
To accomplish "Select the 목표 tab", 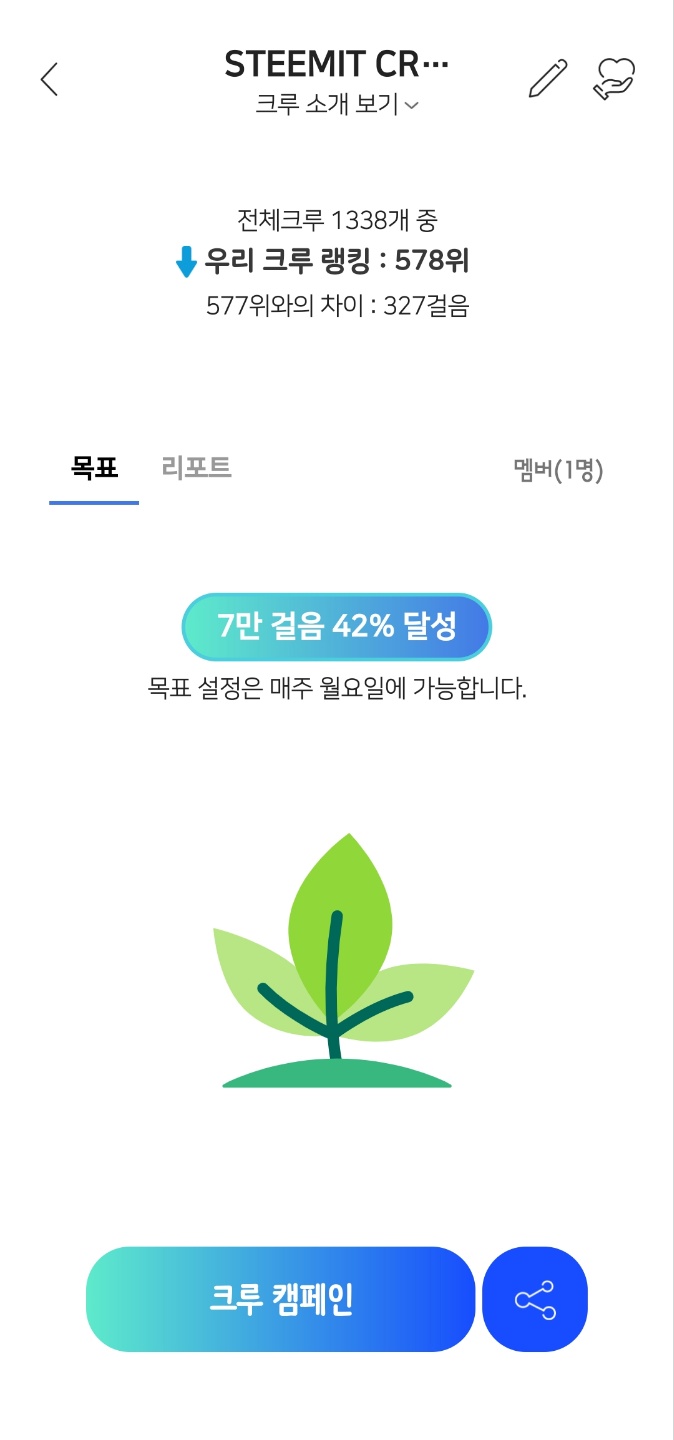I will (x=94, y=468).
